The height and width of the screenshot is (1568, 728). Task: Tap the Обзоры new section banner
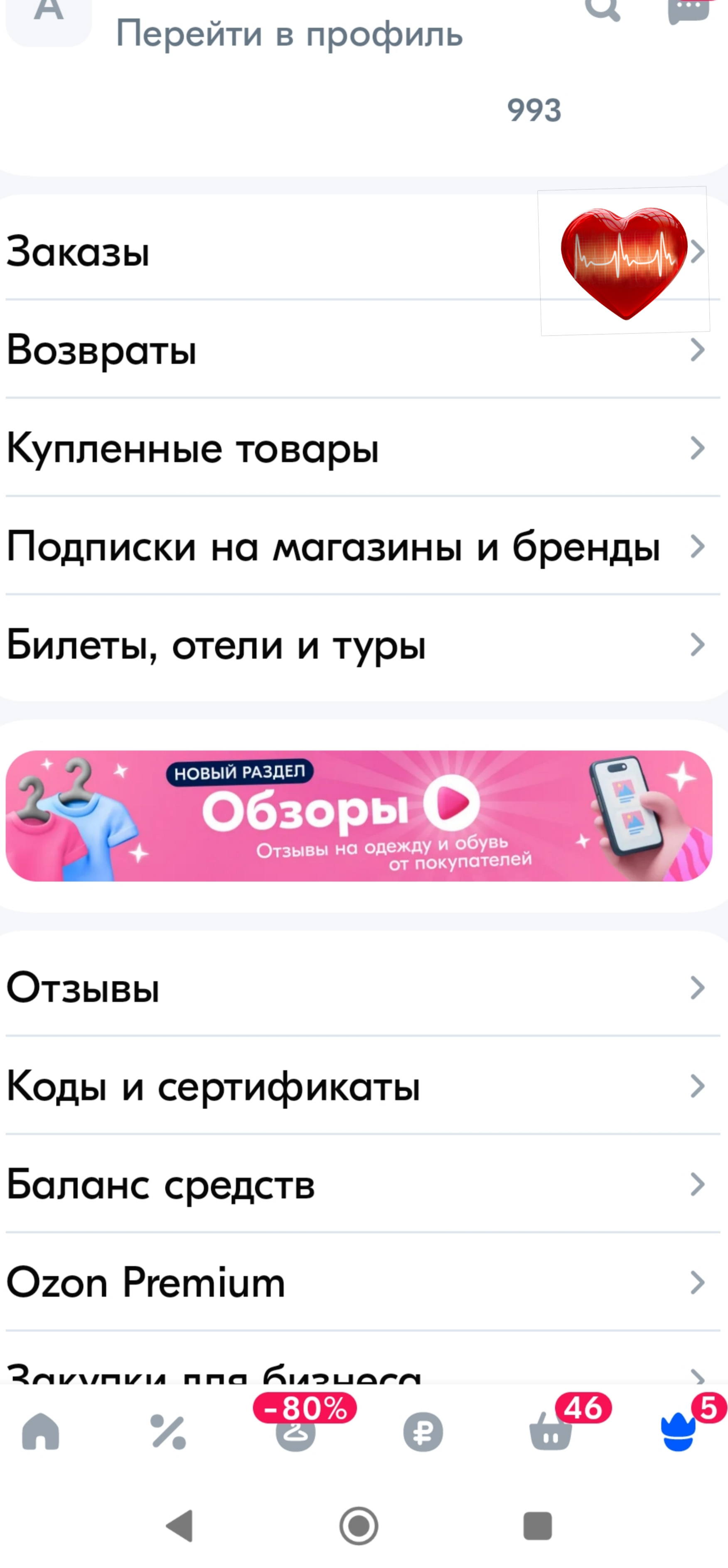[x=359, y=816]
